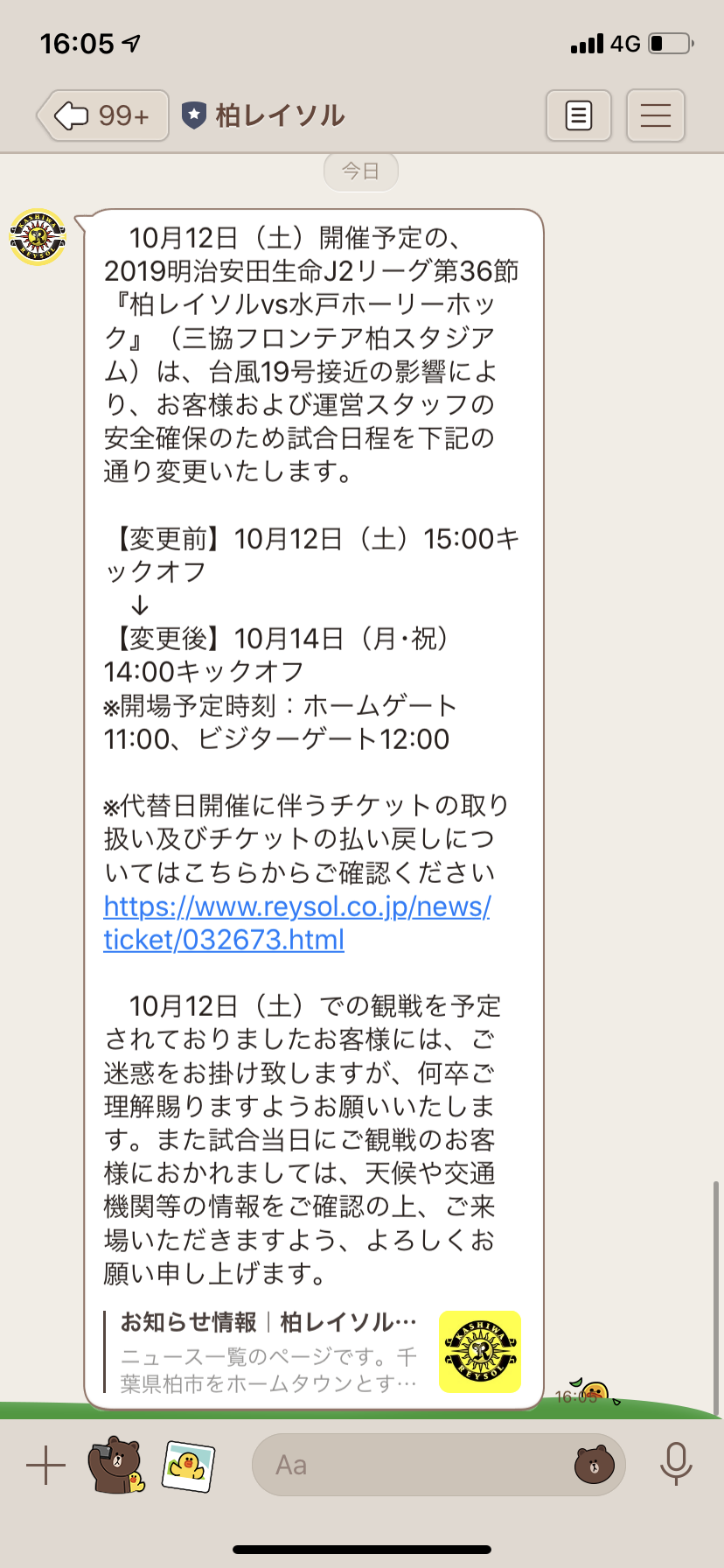The image size is (724, 1568).
Task: Start a voice message with microphone
Action: coord(675,1465)
